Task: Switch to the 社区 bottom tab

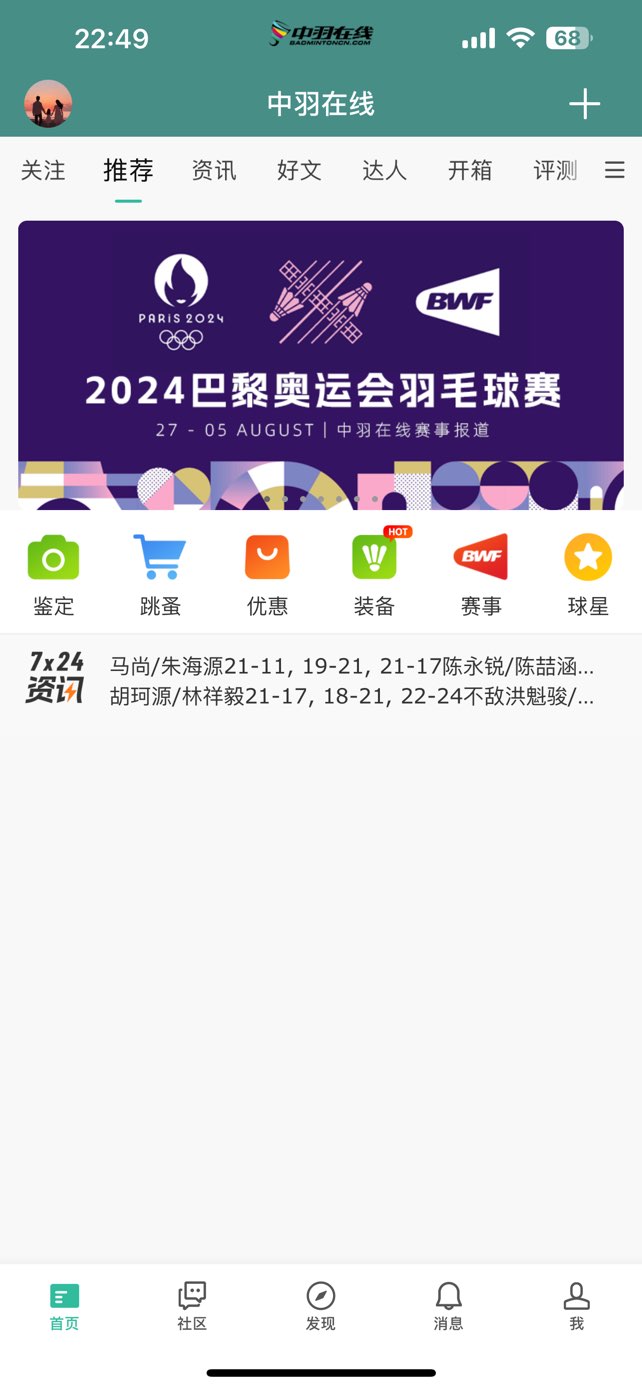Action: point(192,1306)
